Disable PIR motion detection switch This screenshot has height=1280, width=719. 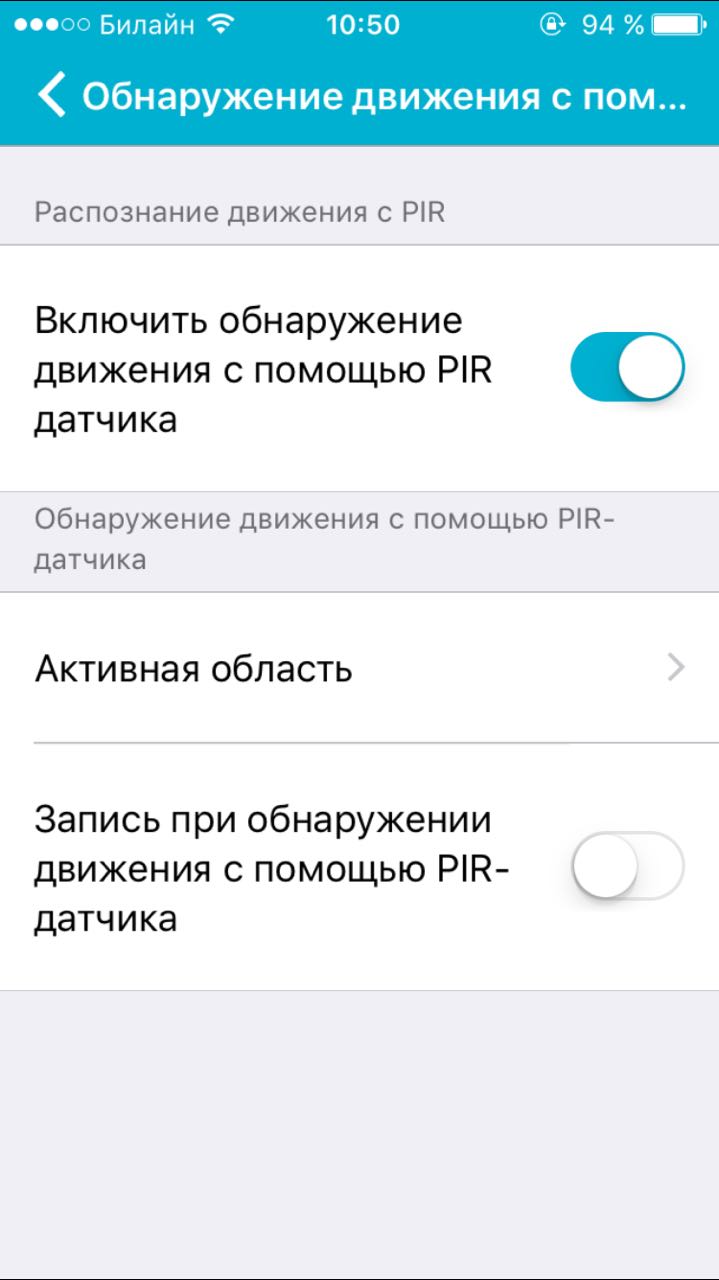[627, 367]
